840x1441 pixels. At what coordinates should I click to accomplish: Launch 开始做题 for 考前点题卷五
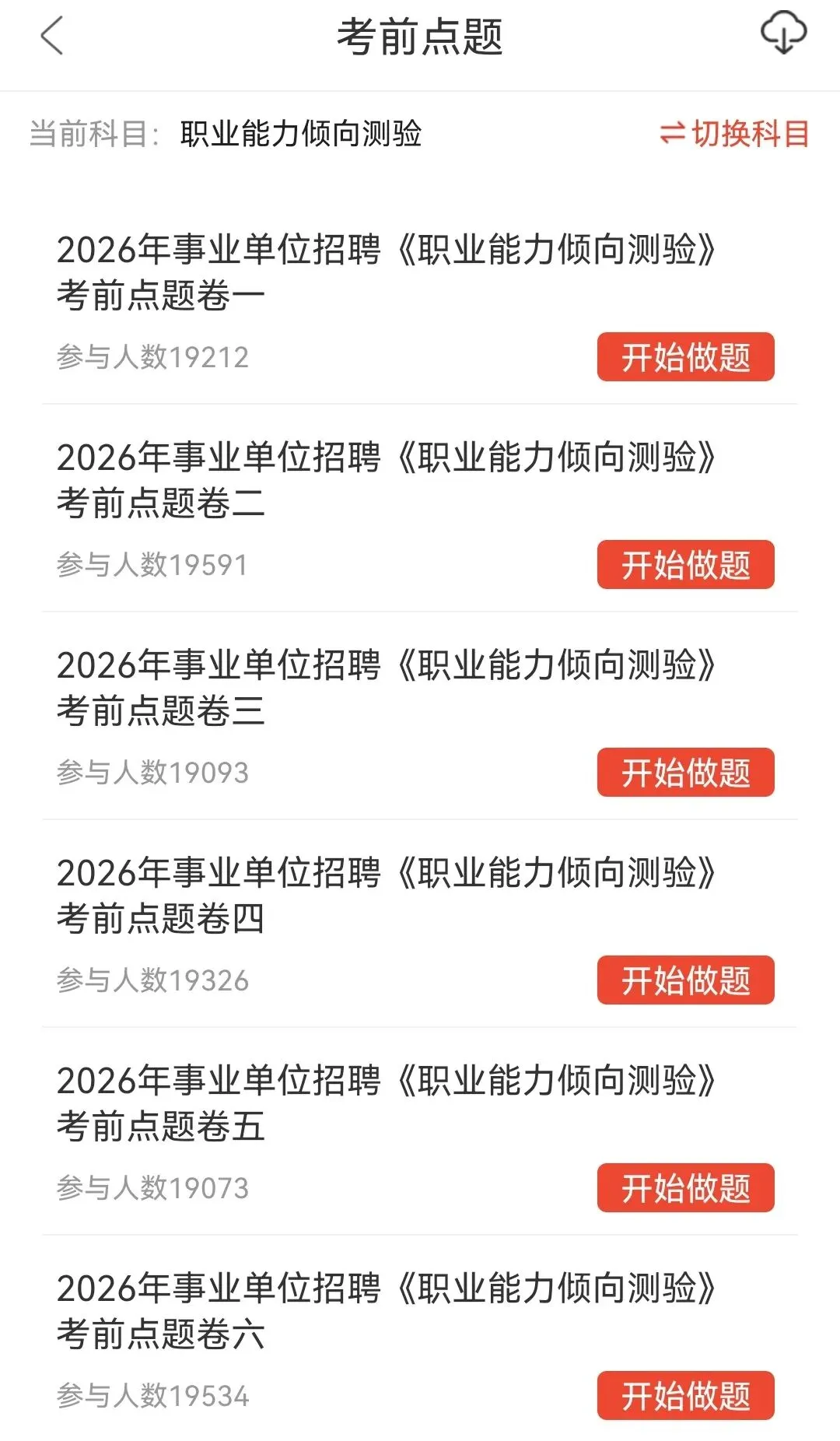(x=685, y=1188)
